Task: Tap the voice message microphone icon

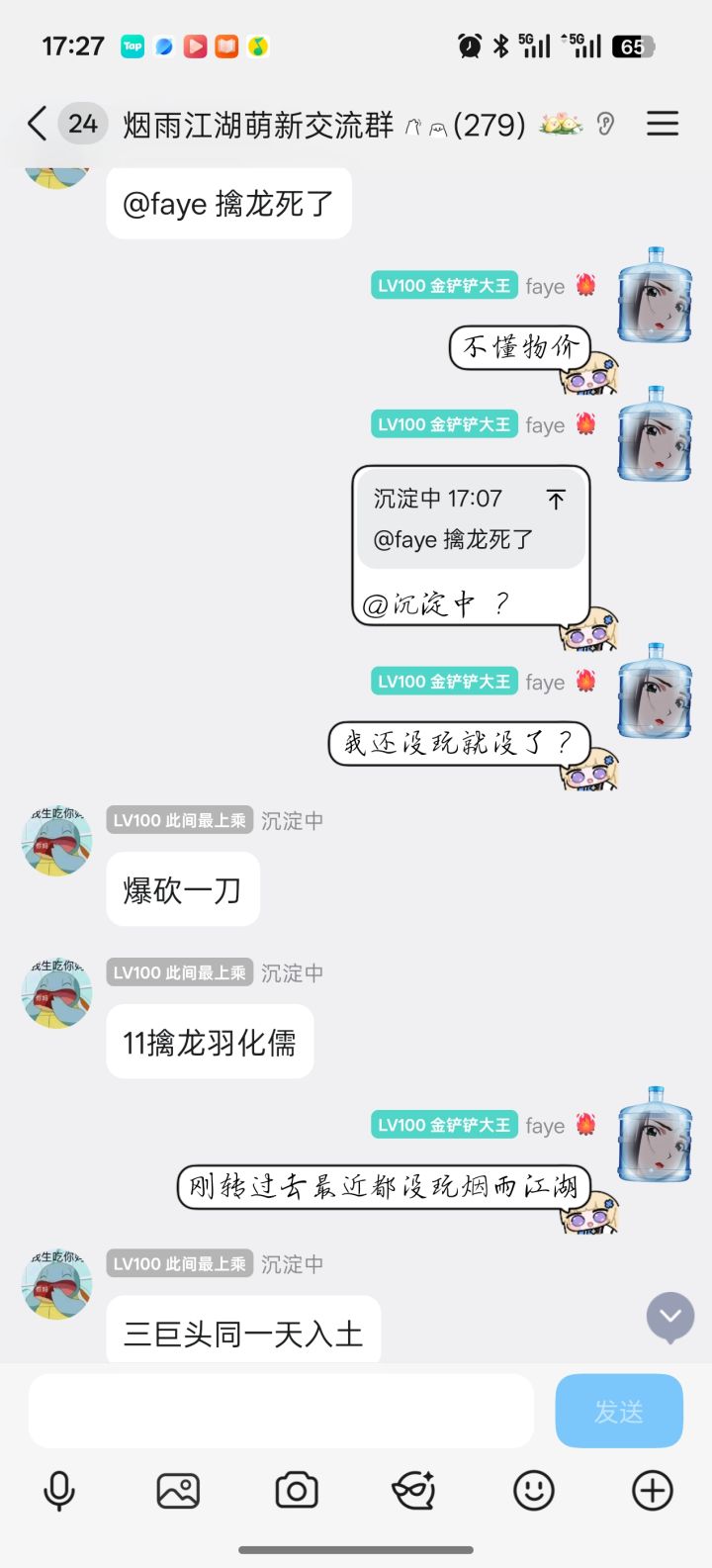Action: click(x=59, y=1490)
